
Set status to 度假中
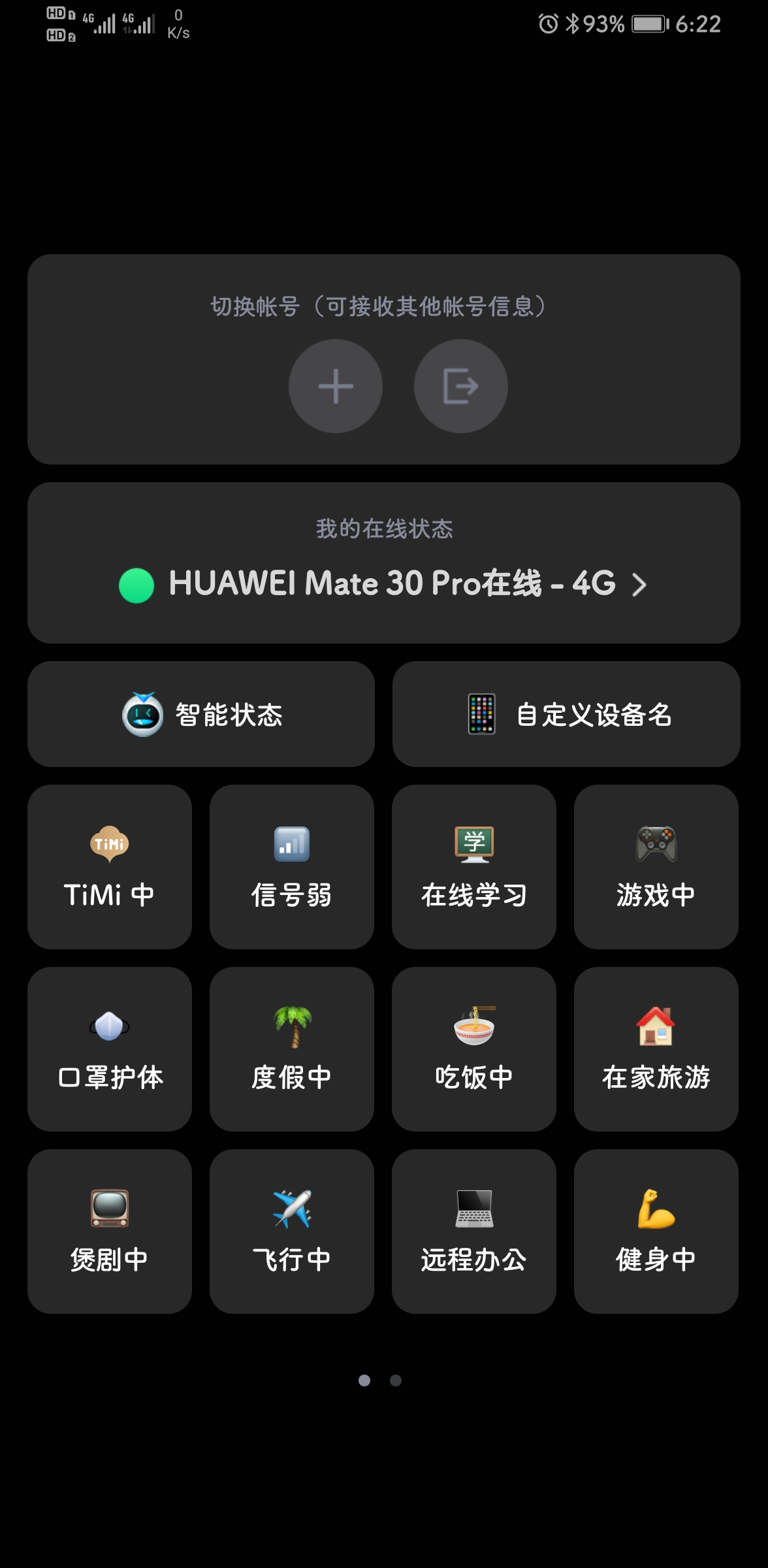(292, 1049)
